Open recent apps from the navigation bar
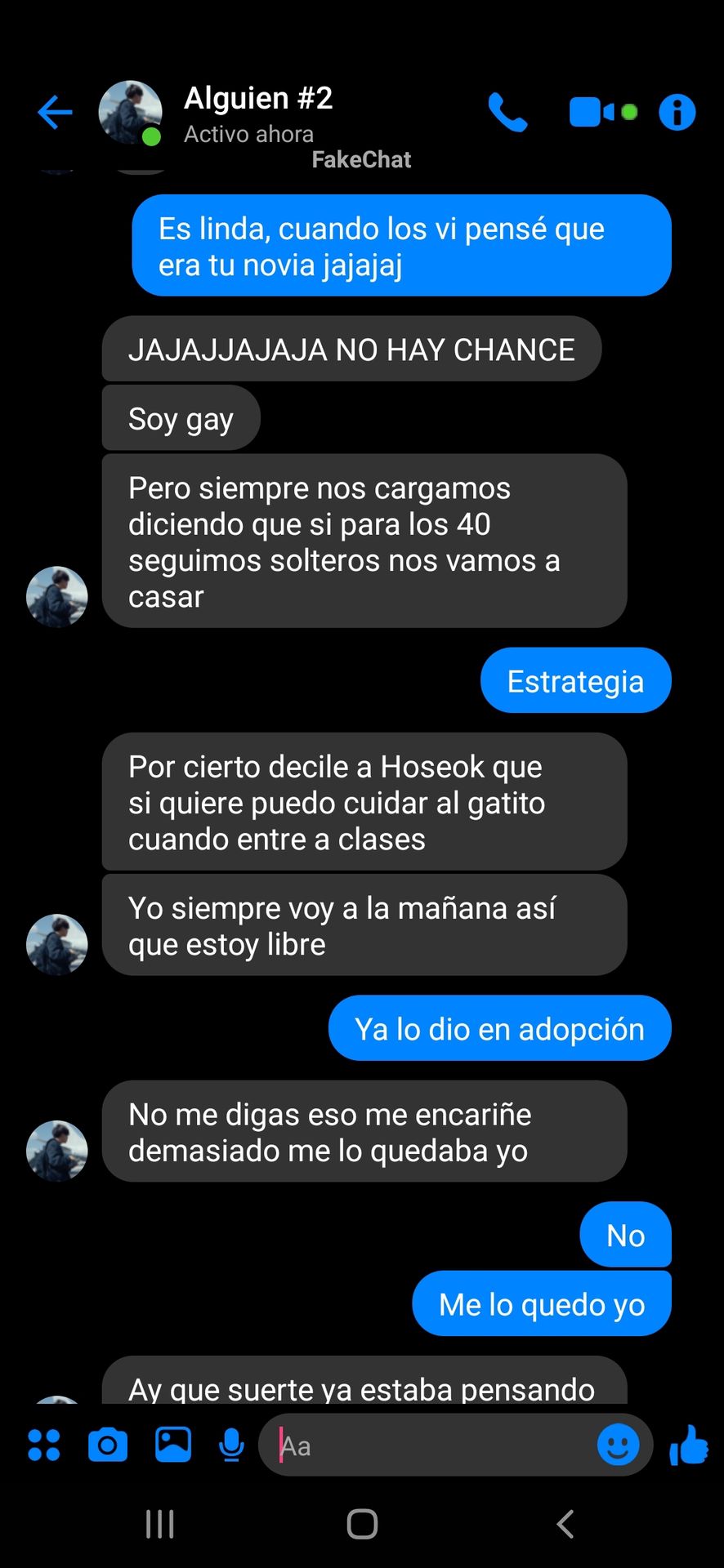 point(159,1524)
